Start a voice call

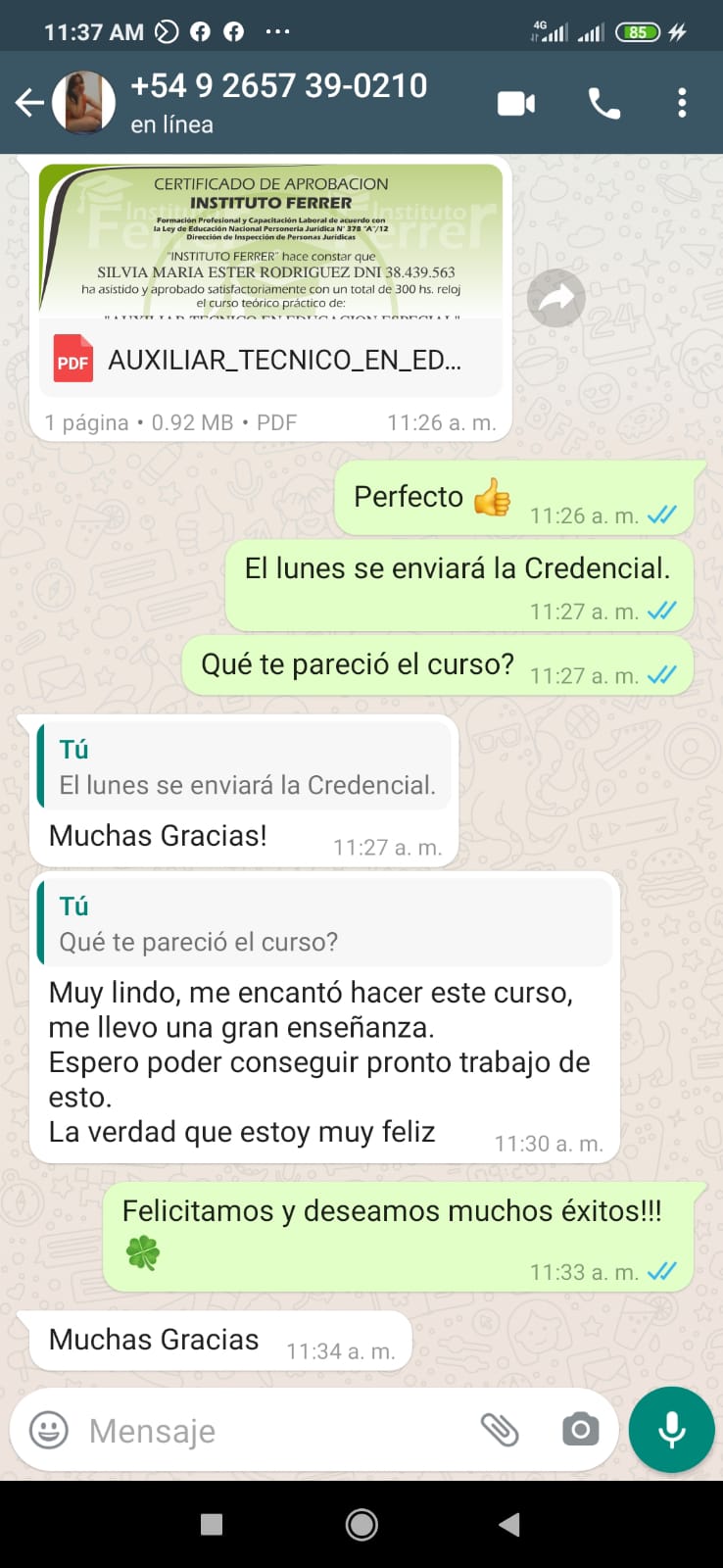[603, 103]
